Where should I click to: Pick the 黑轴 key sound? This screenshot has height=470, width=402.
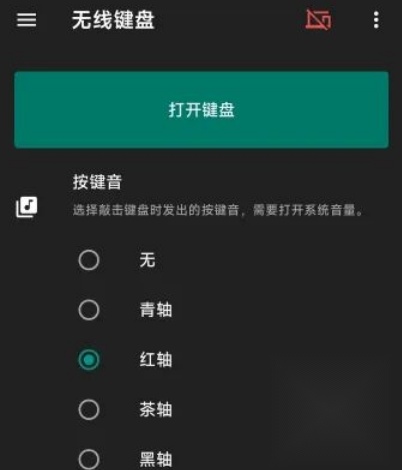pos(89,459)
